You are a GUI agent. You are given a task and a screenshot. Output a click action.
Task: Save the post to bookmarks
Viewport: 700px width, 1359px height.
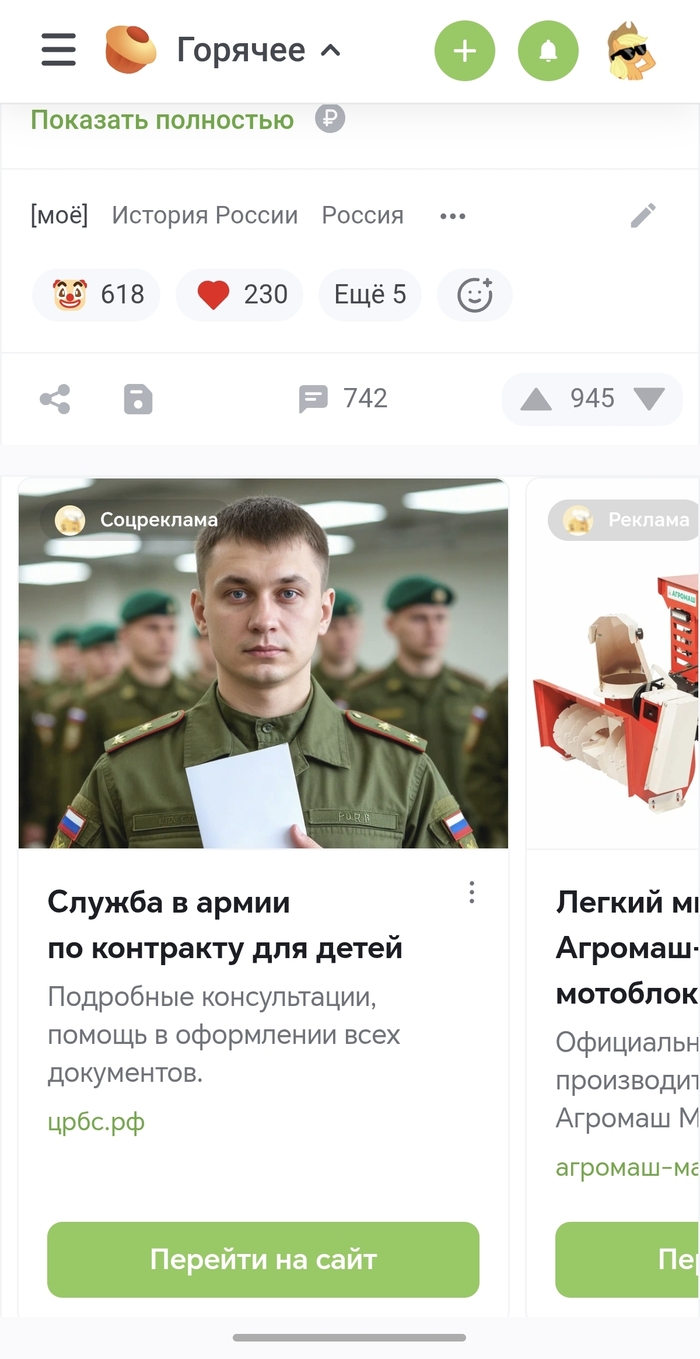pyautogui.click(x=138, y=400)
